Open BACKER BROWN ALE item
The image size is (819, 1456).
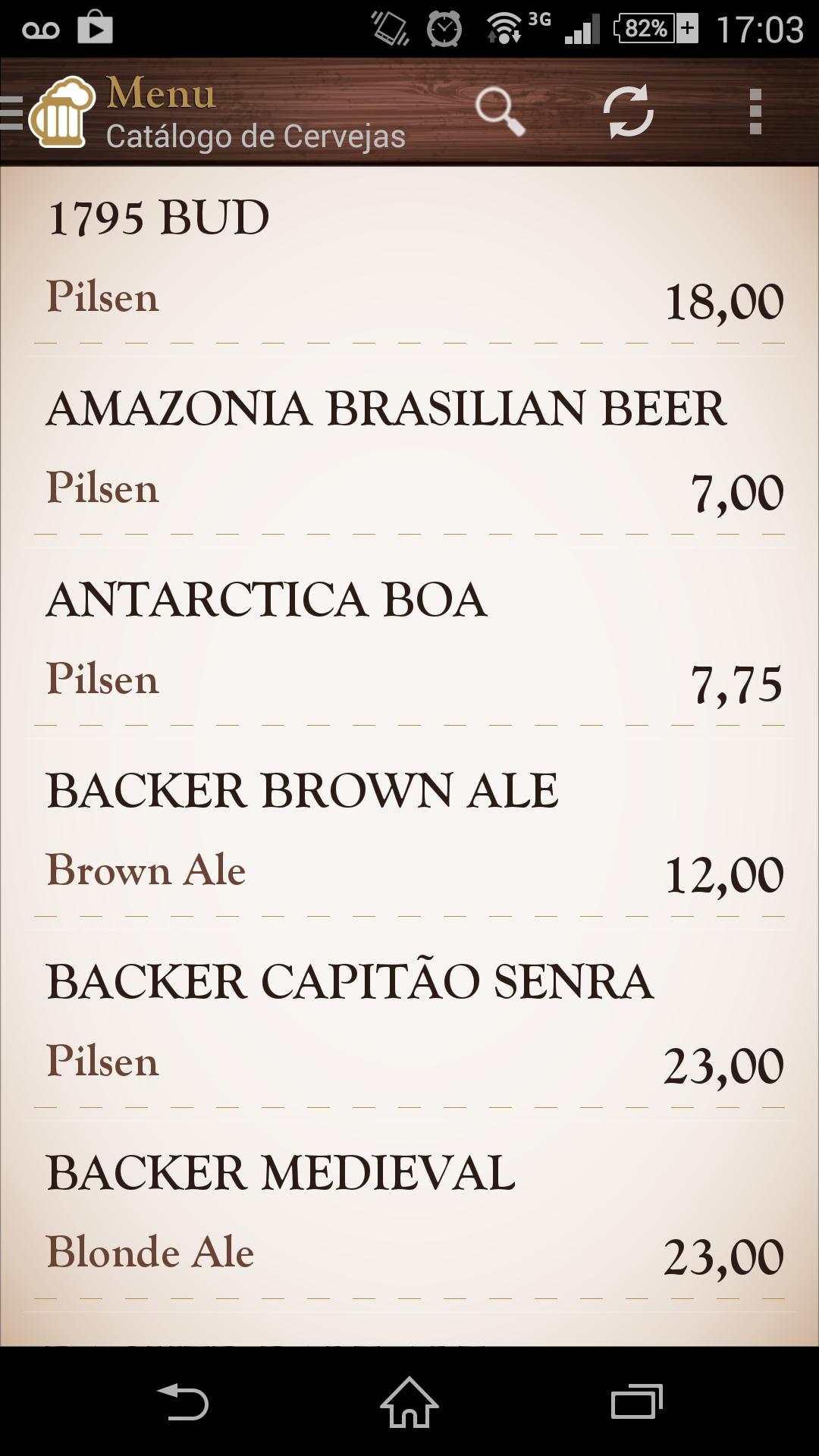409,831
